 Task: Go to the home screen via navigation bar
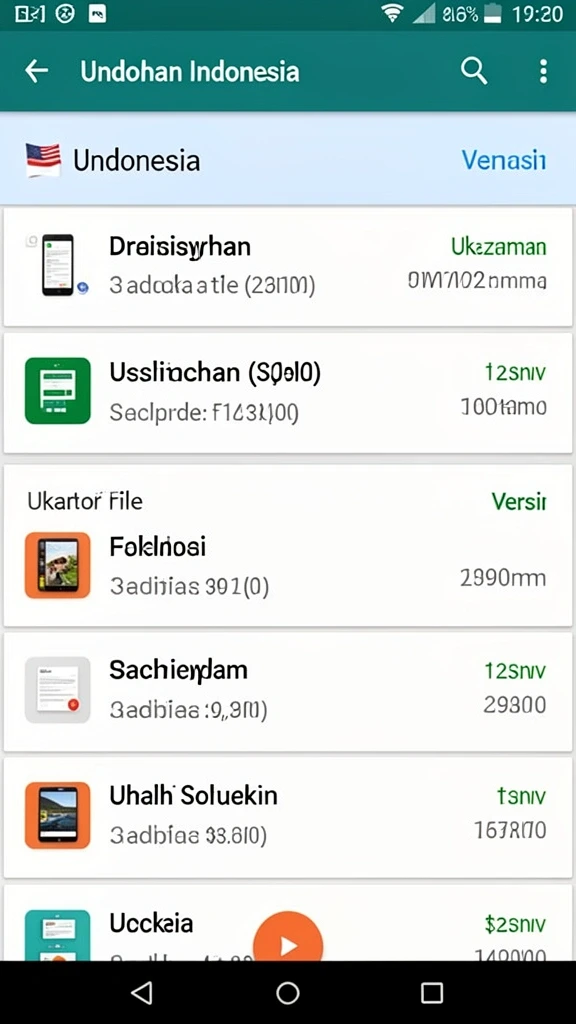(287, 993)
